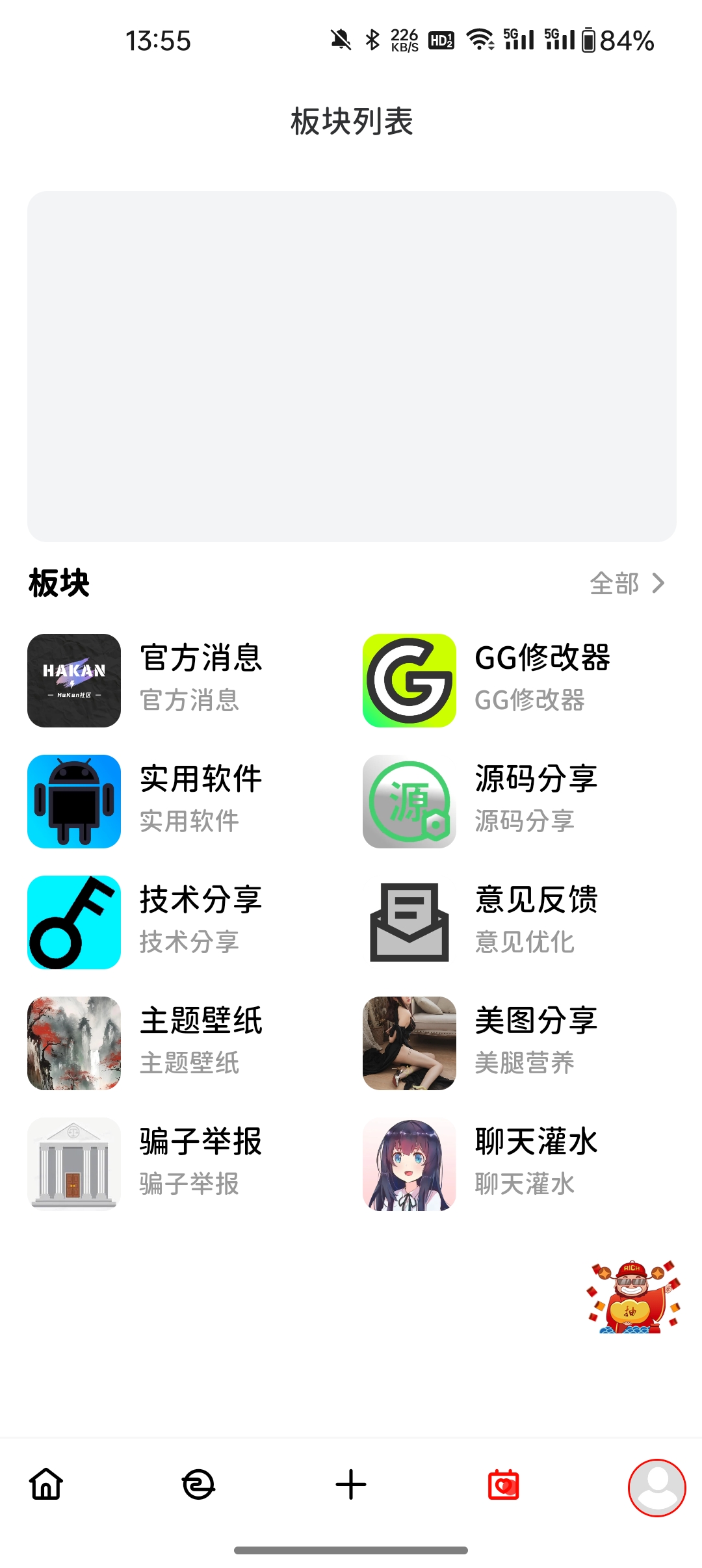Open the 美图分享 board thumbnail
Image resolution: width=702 pixels, height=1568 pixels.
tap(409, 1043)
